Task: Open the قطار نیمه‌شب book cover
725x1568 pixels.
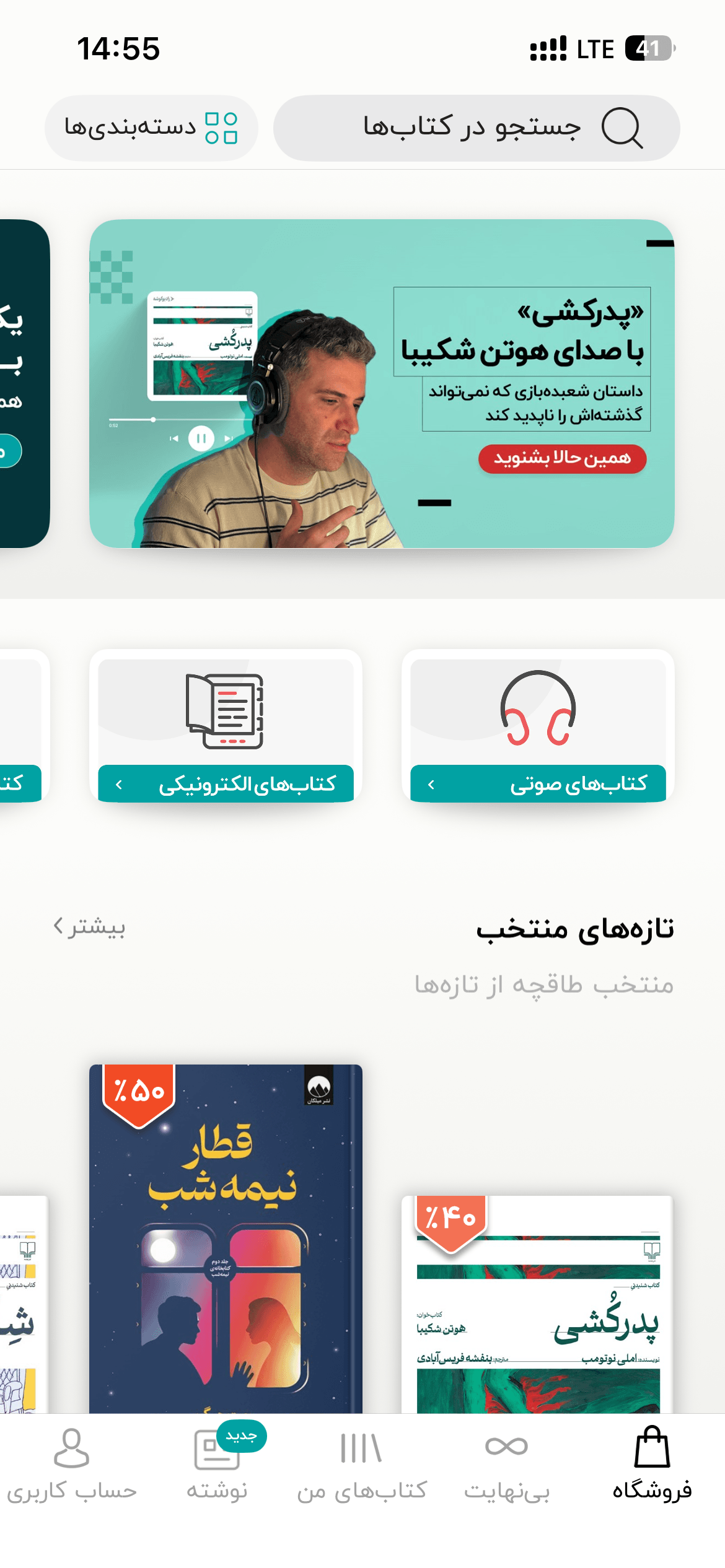Action: tap(226, 1239)
